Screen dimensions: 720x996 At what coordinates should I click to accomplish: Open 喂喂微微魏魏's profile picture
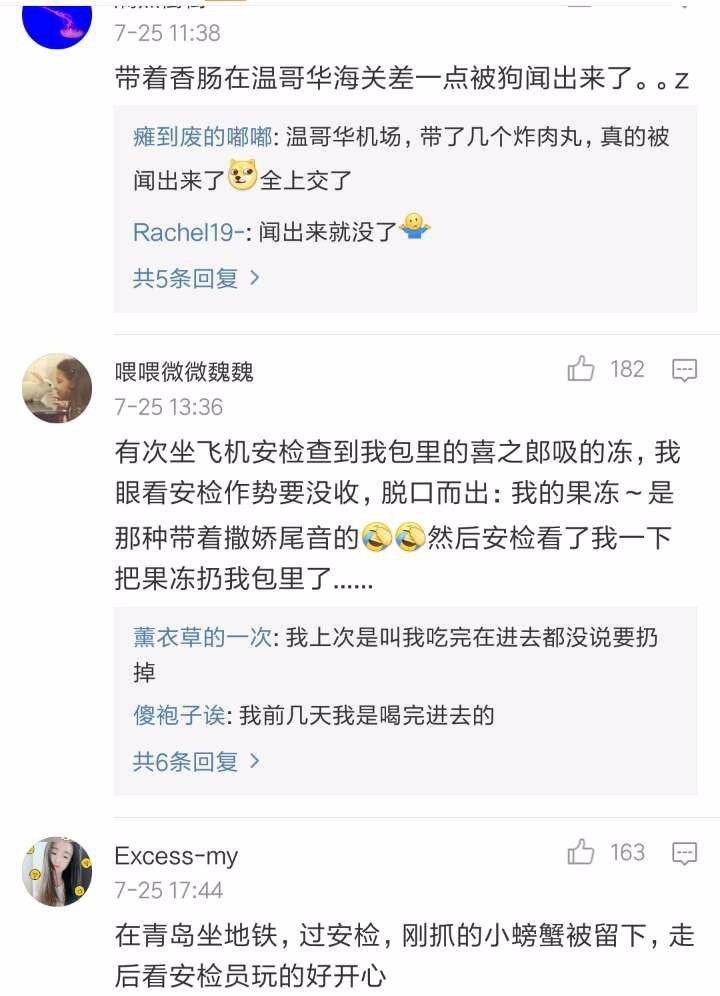57,388
